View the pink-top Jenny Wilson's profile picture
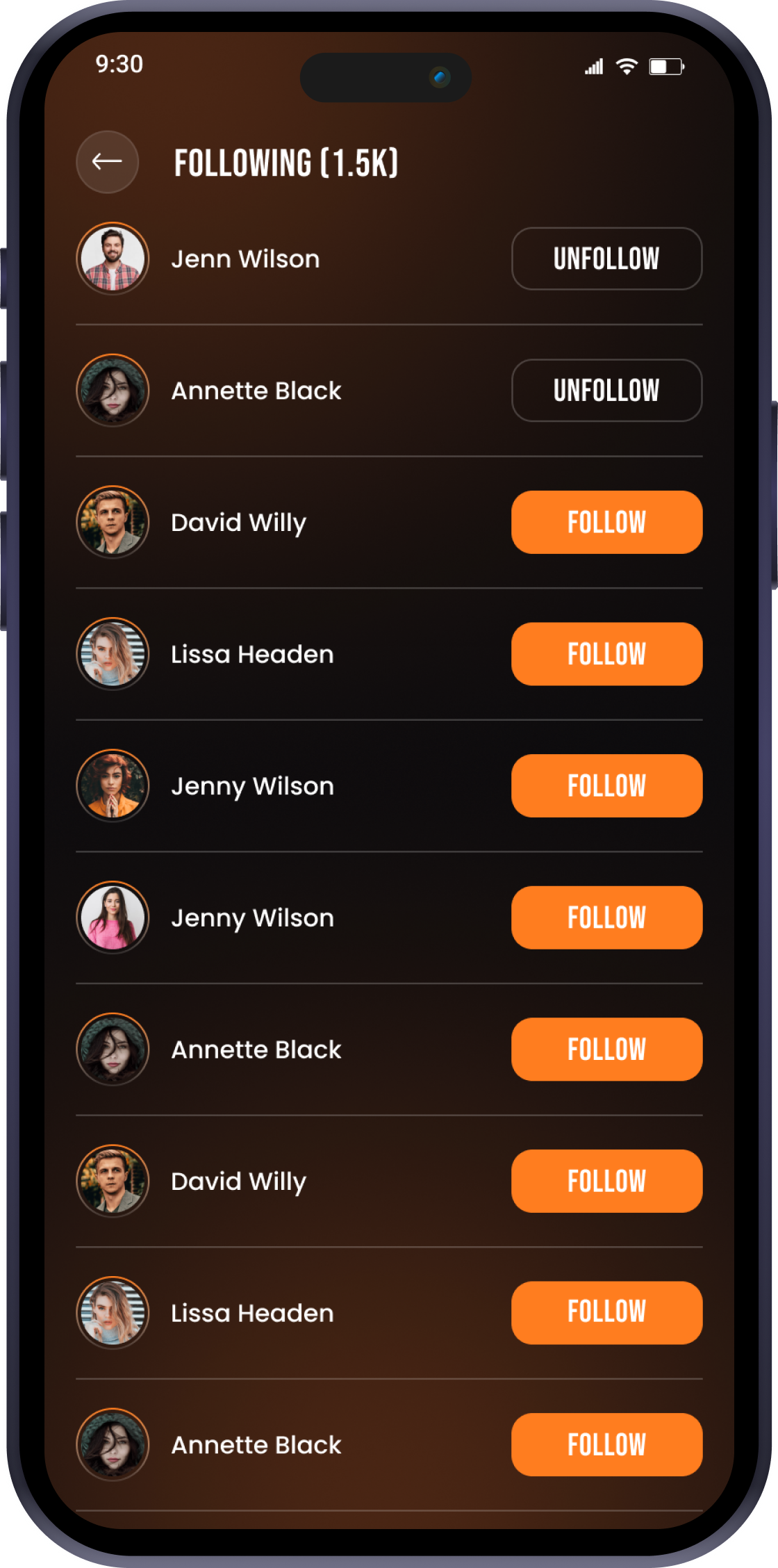This screenshot has width=778, height=1568. click(113, 917)
